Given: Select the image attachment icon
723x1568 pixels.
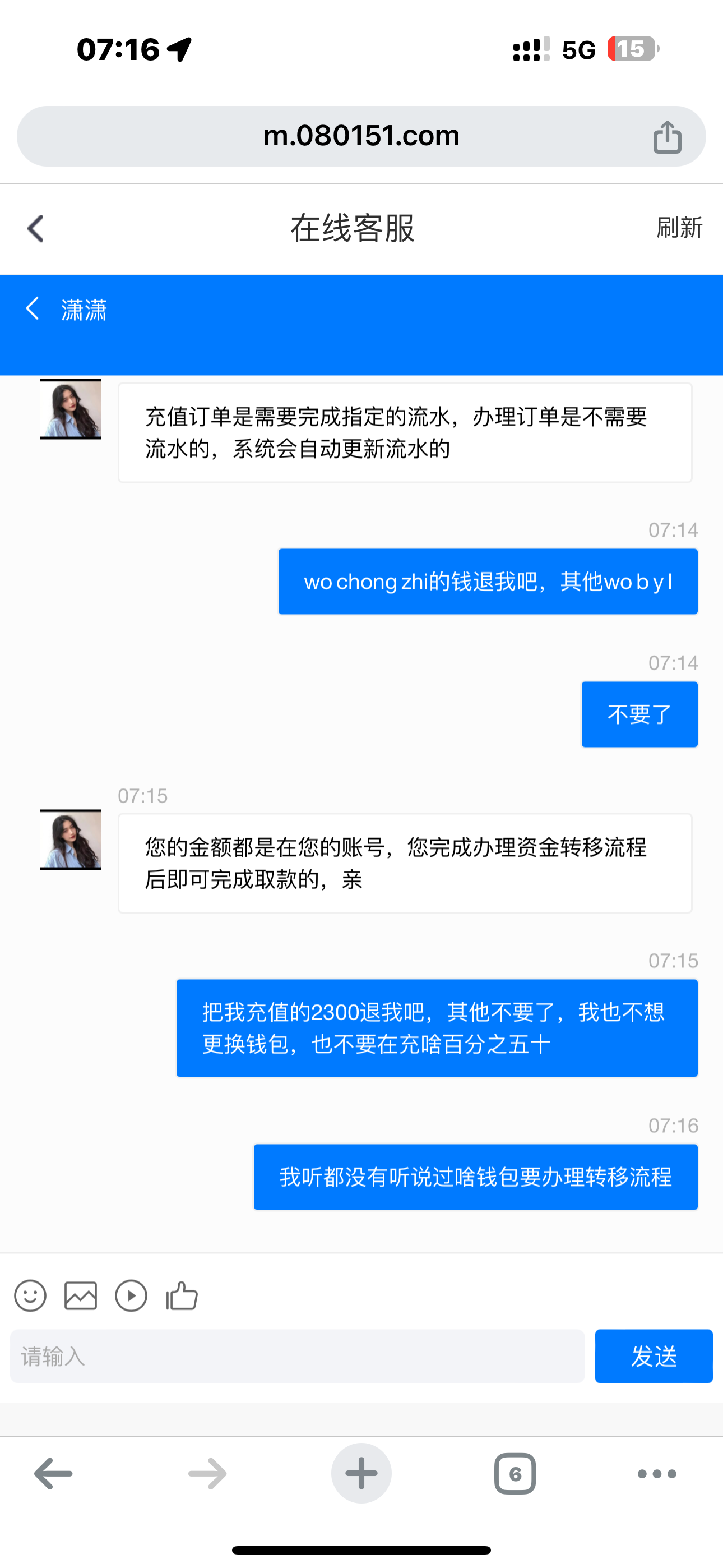Looking at the screenshot, I should (80, 1295).
